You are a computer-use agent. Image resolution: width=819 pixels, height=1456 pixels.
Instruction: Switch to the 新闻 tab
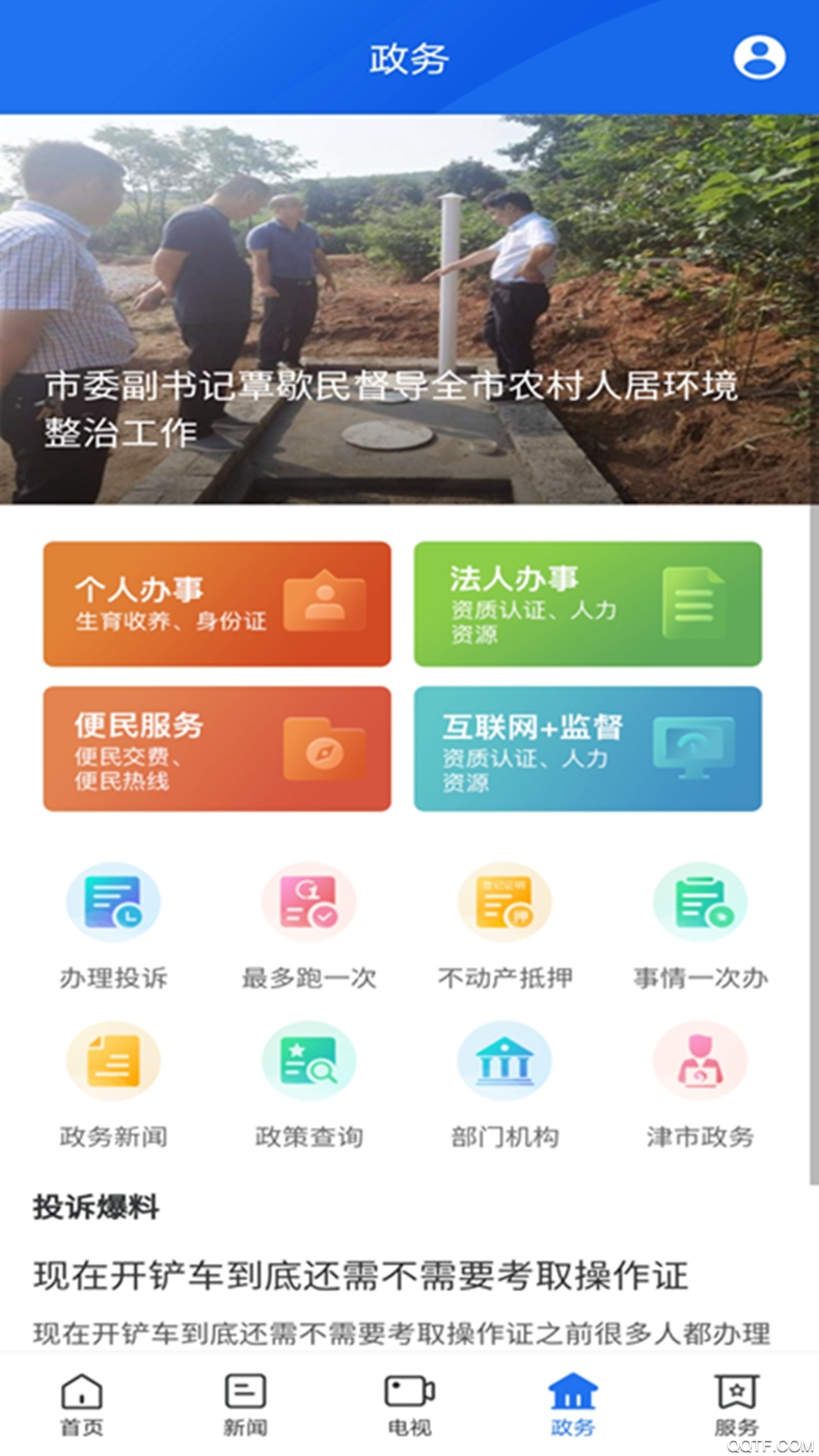coord(245,1404)
